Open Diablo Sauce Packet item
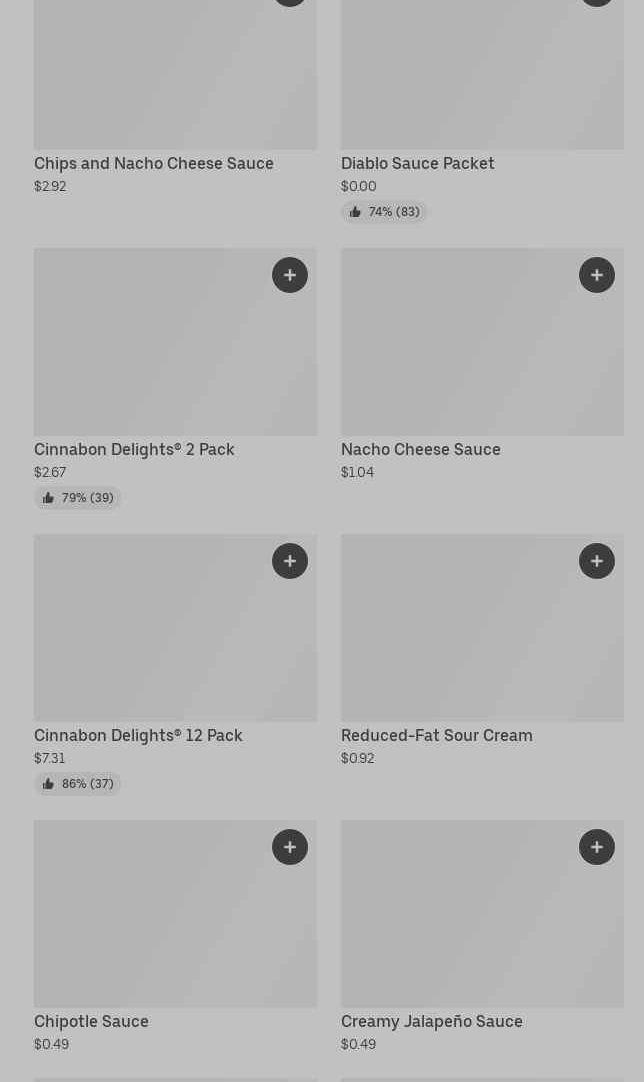Image resolution: width=644 pixels, height=1082 pixels. pos(418,164)
